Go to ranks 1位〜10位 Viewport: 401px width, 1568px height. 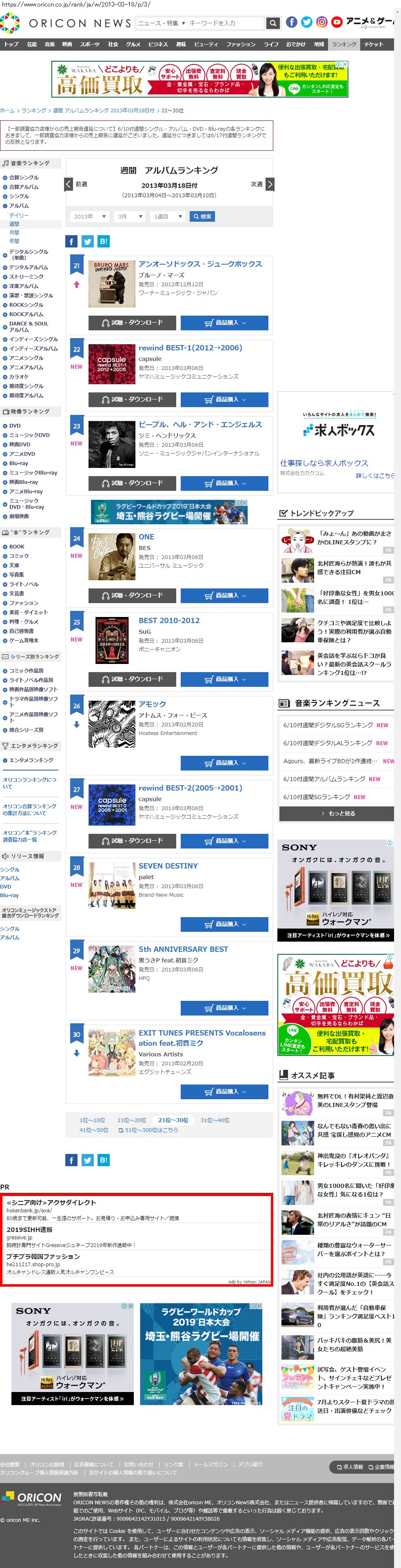92,1120
